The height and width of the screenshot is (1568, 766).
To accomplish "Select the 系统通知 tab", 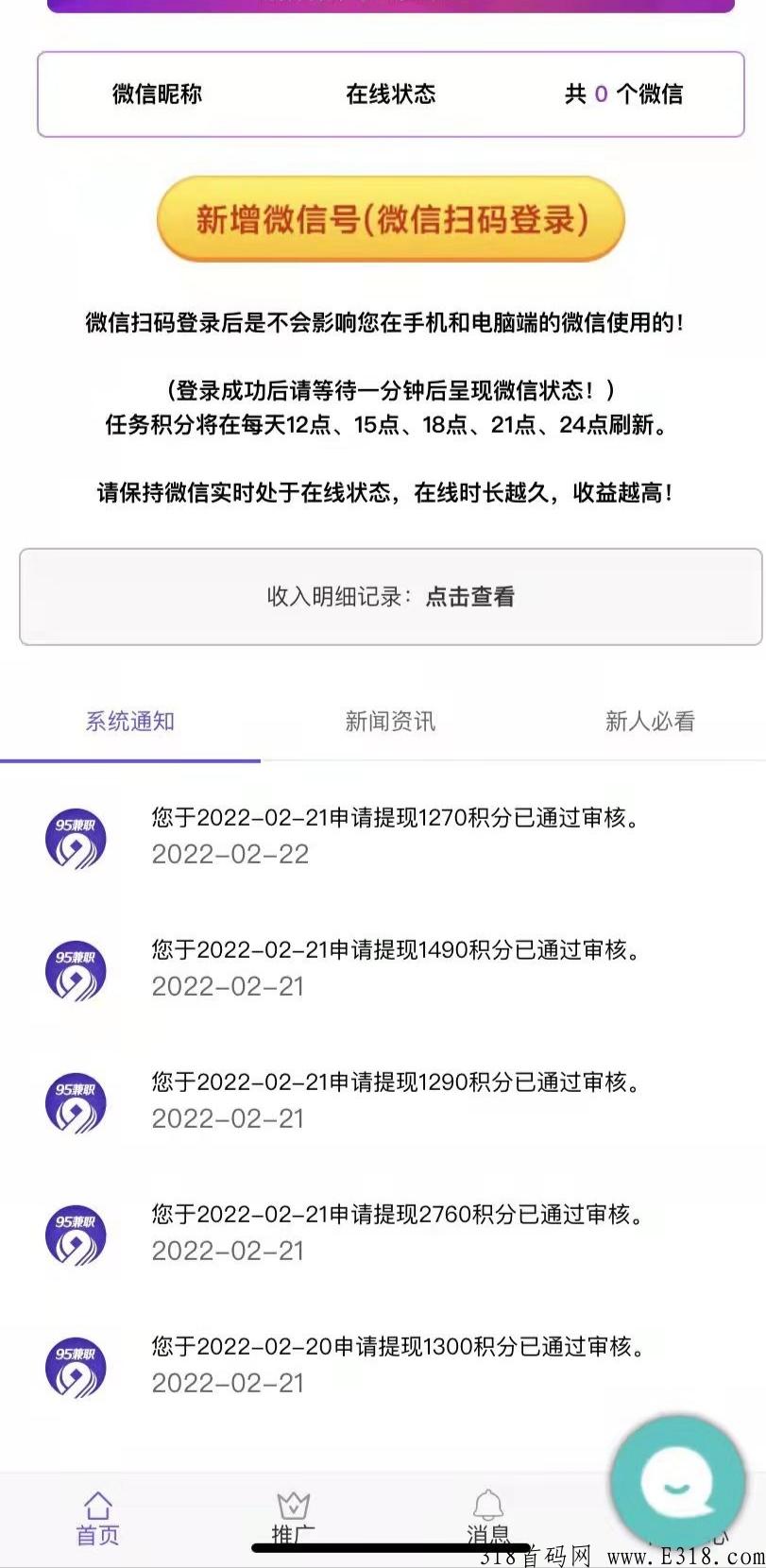I will (x=128, y=721).
